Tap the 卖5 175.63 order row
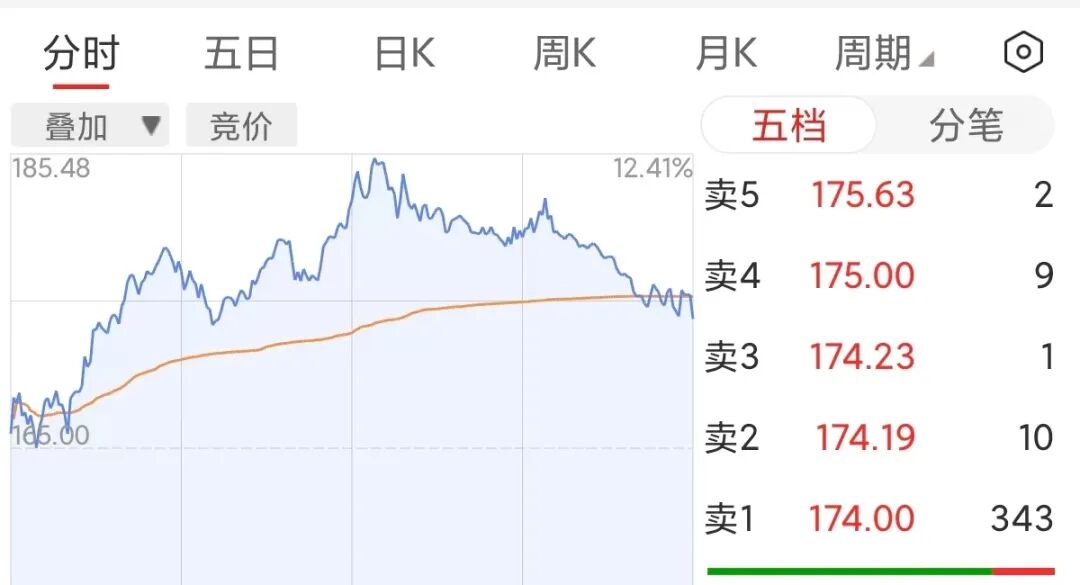This screenshot has height=585, width=1080. (879, 195)
